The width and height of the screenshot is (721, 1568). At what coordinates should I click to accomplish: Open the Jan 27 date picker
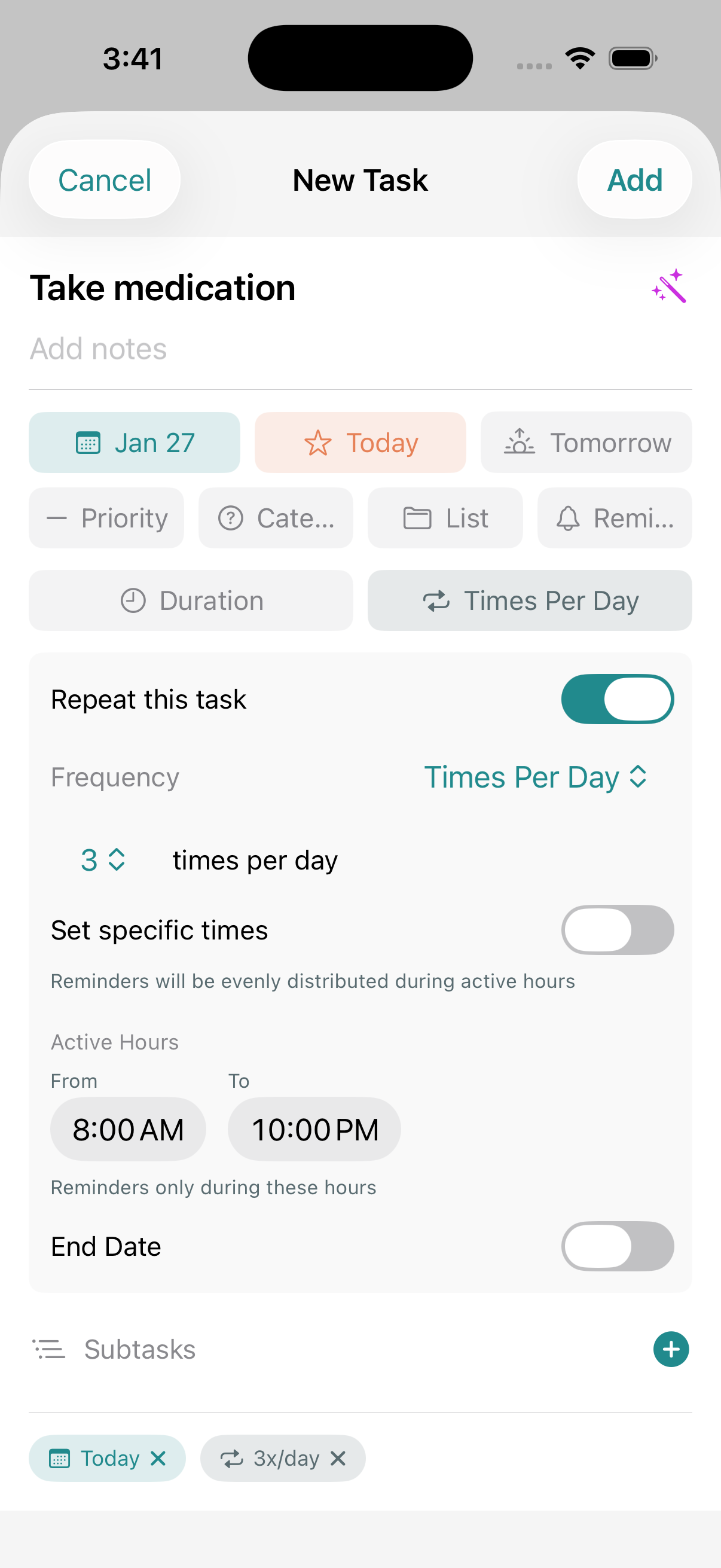135,443
